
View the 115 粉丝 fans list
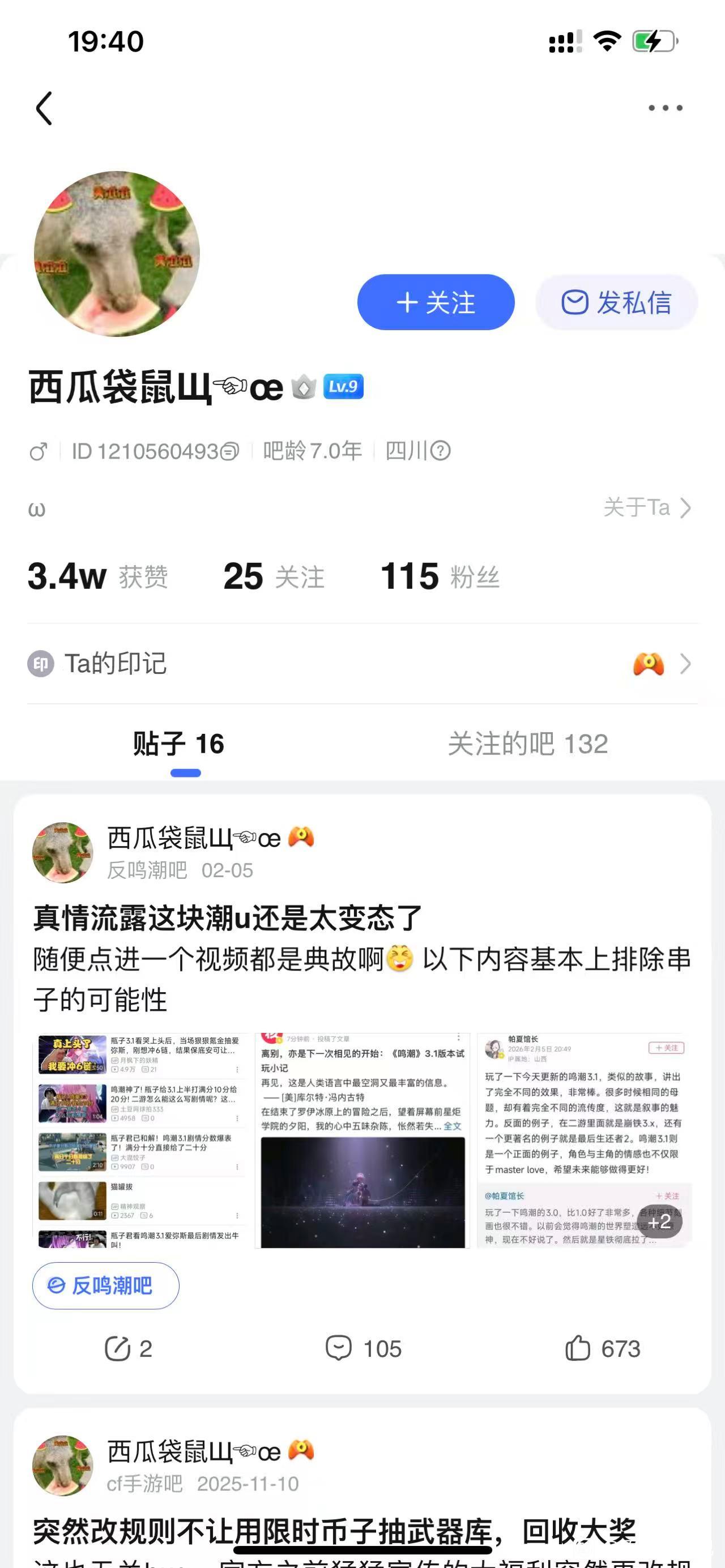tap(440, 576)
